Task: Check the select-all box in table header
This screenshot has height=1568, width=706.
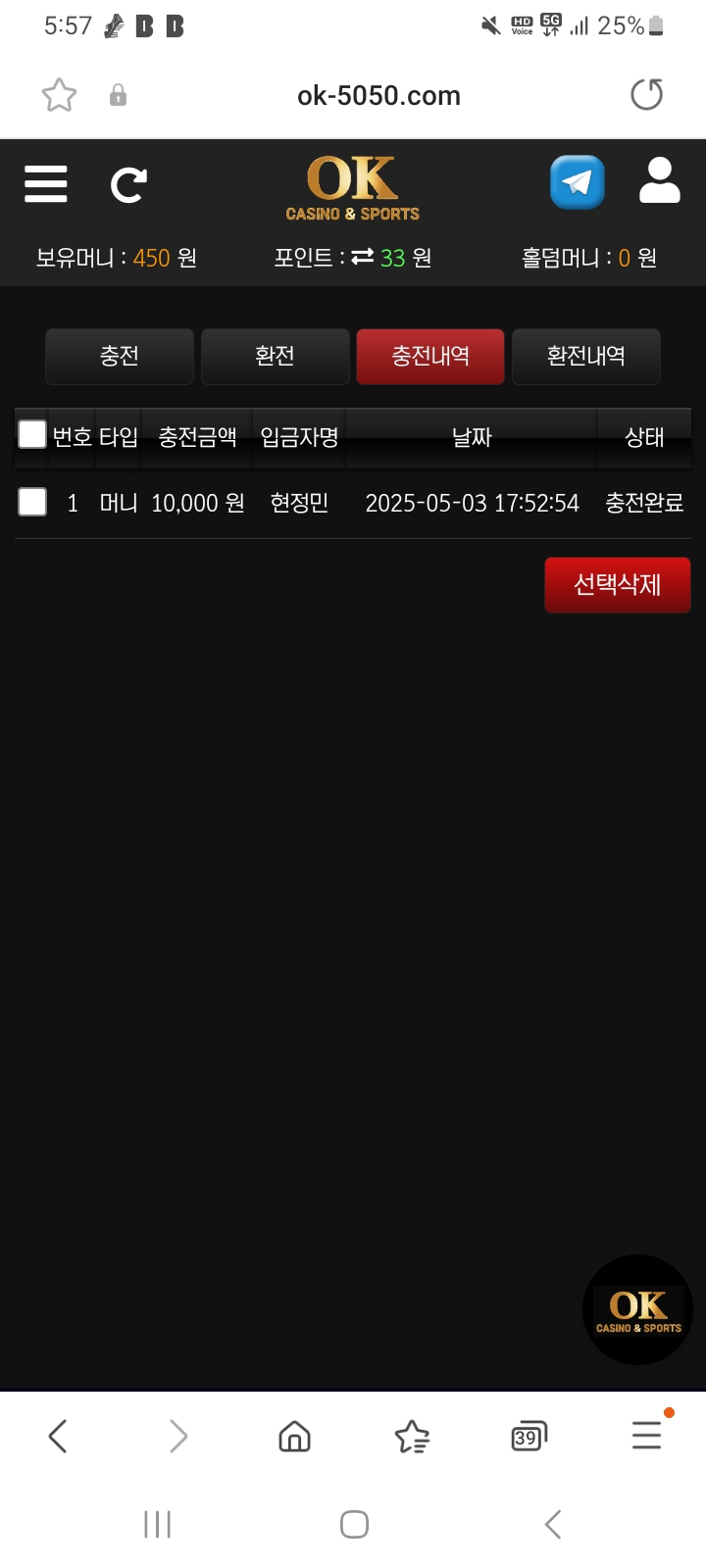Action: click(32, 434)
